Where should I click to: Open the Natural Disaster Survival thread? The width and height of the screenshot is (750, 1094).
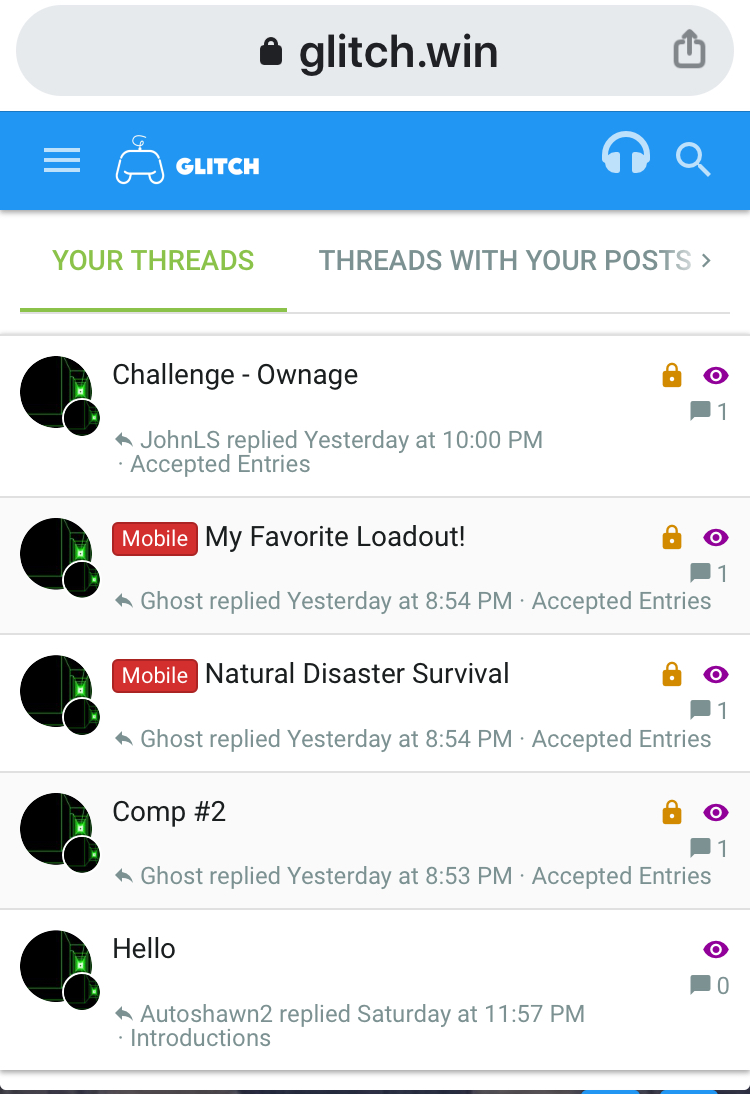click(x=357, y=674)
